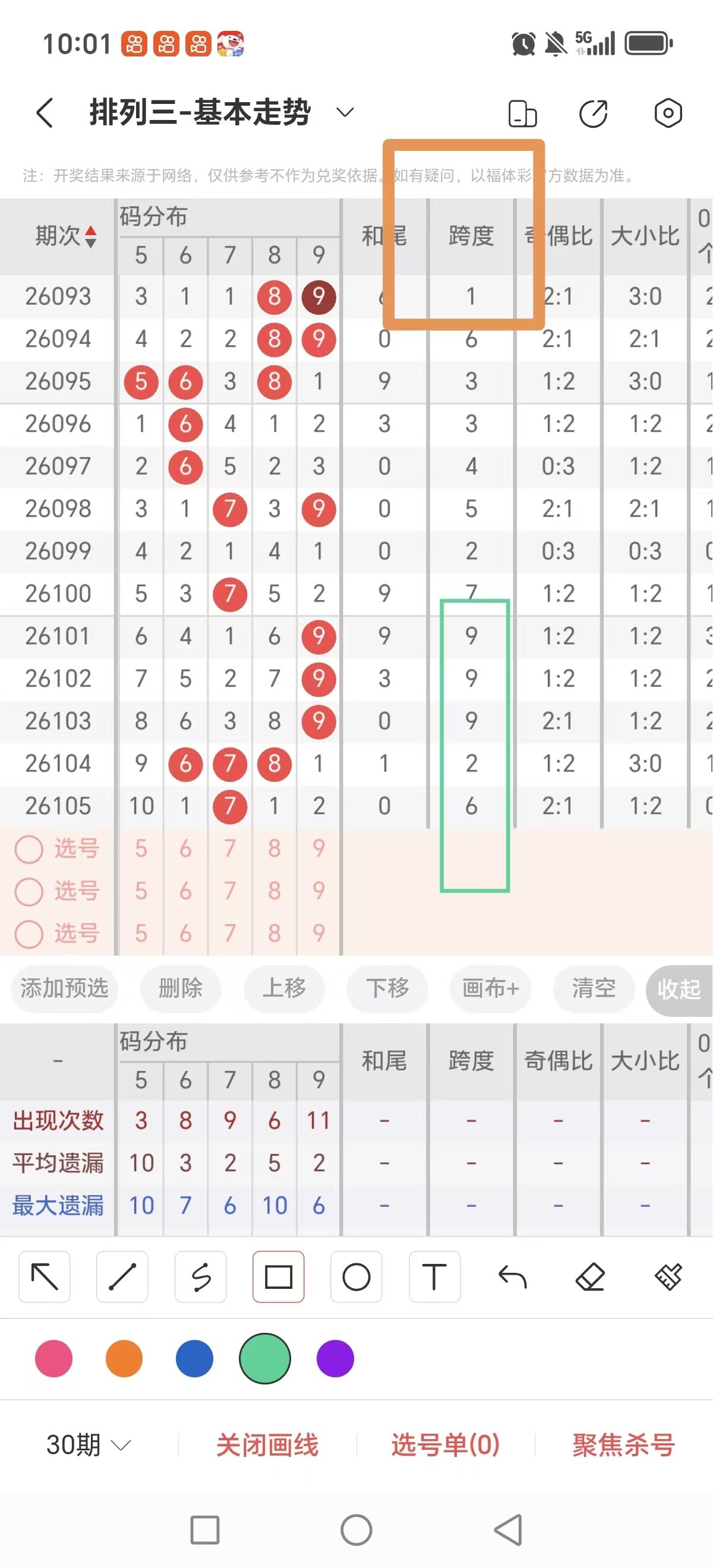This screenshot has width=713, height=1568.
Task: Expand the 排列三-基本走势 title dropdown
Action: 343,113
